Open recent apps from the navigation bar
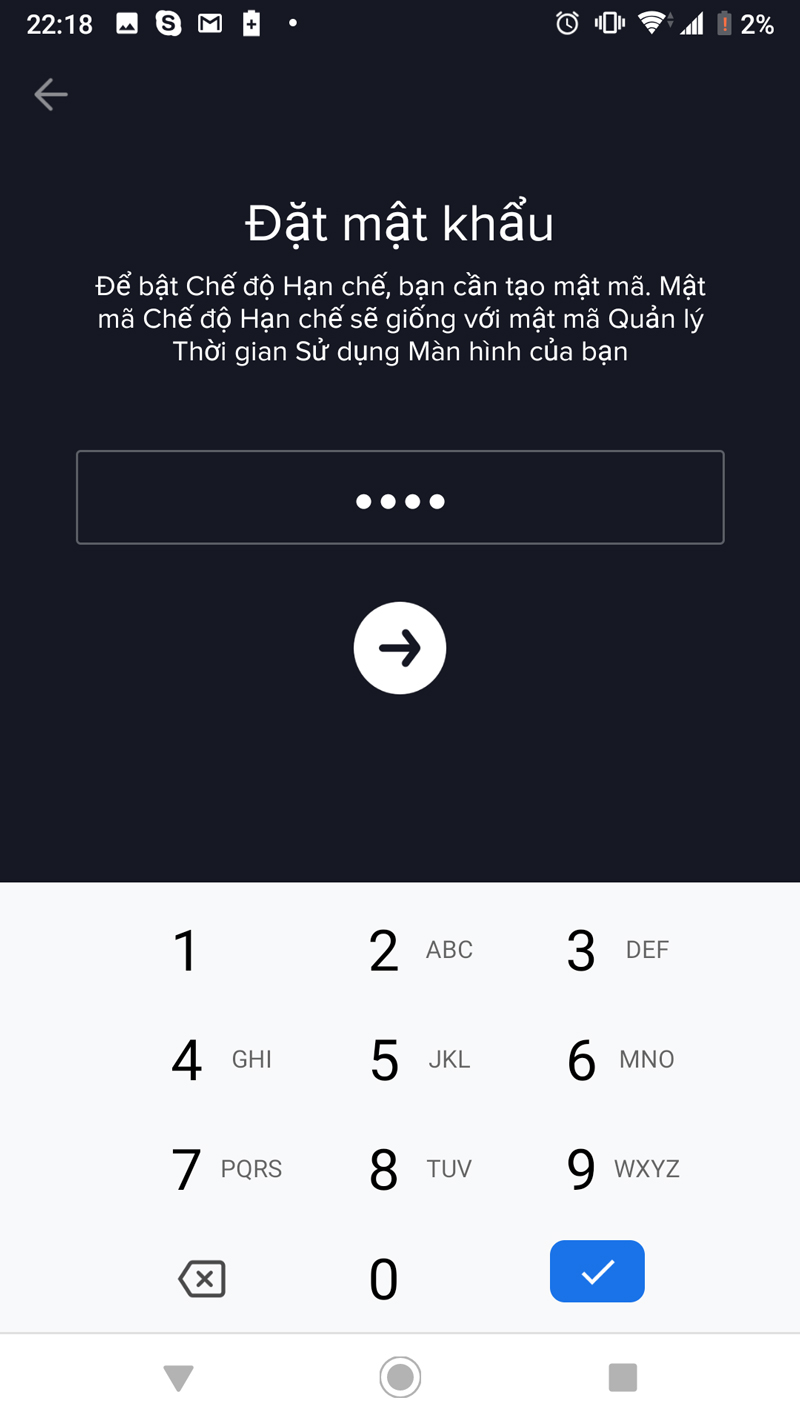800x1422 pixels. (622, 1377)
